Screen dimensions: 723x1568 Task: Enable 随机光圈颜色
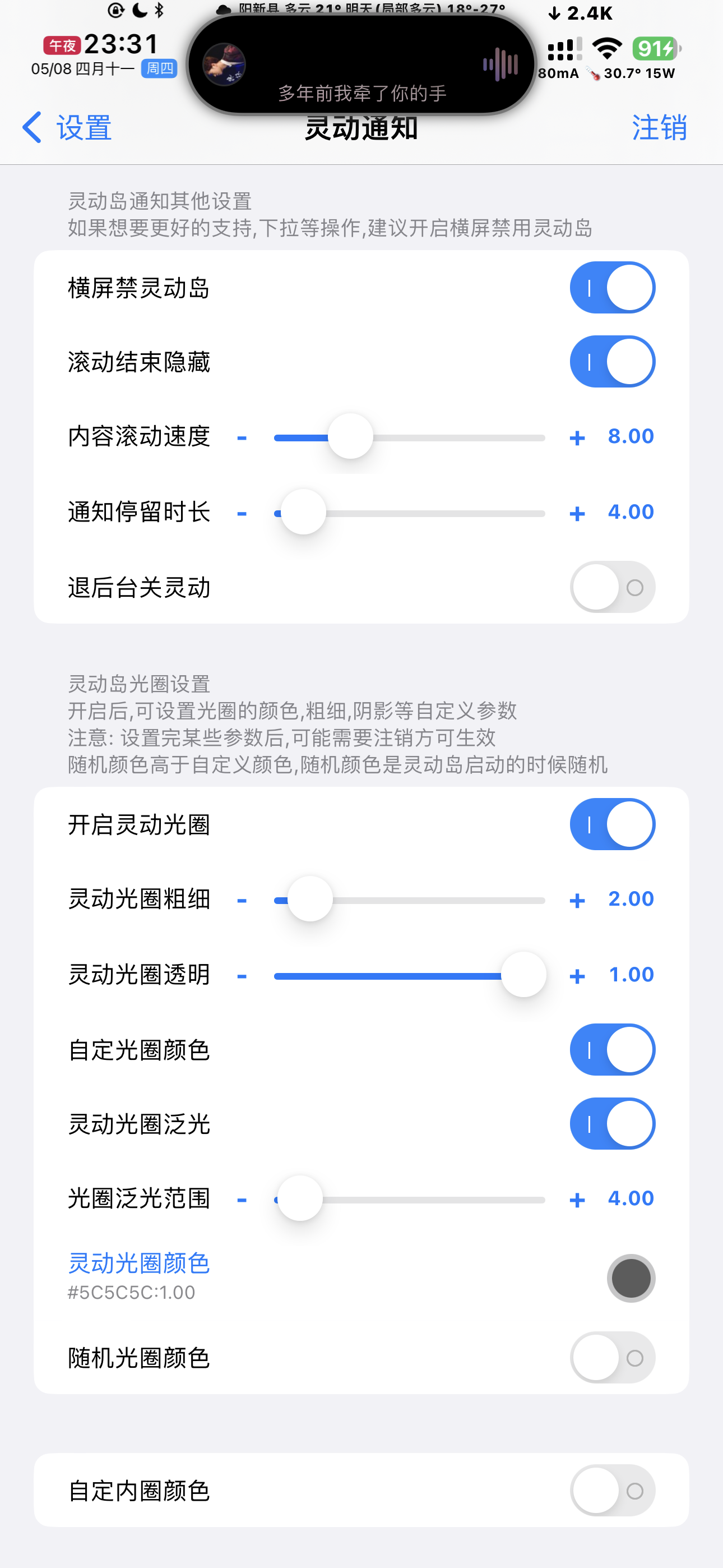(x=612, y=1357)
